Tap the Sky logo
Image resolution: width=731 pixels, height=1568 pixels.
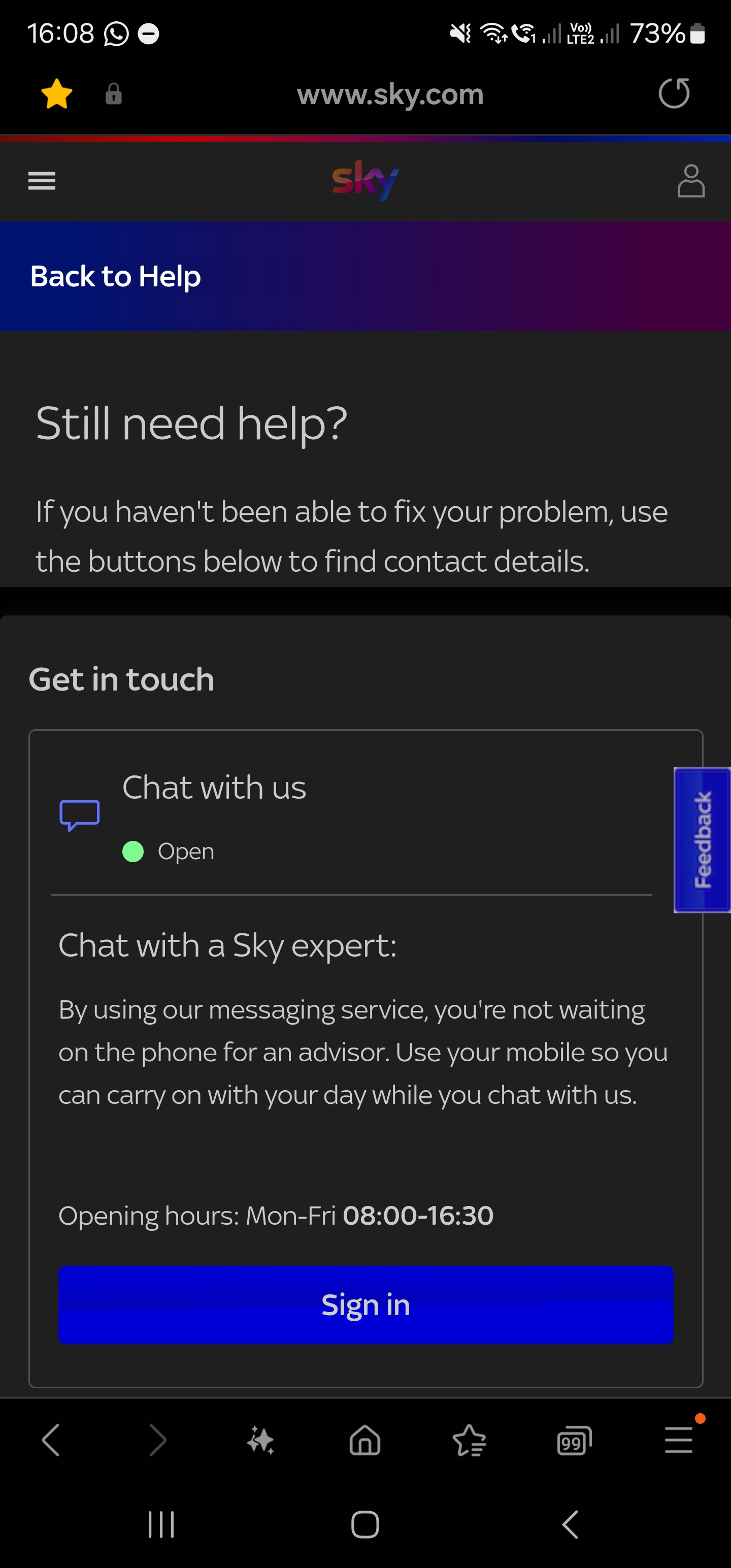(364, 180)
